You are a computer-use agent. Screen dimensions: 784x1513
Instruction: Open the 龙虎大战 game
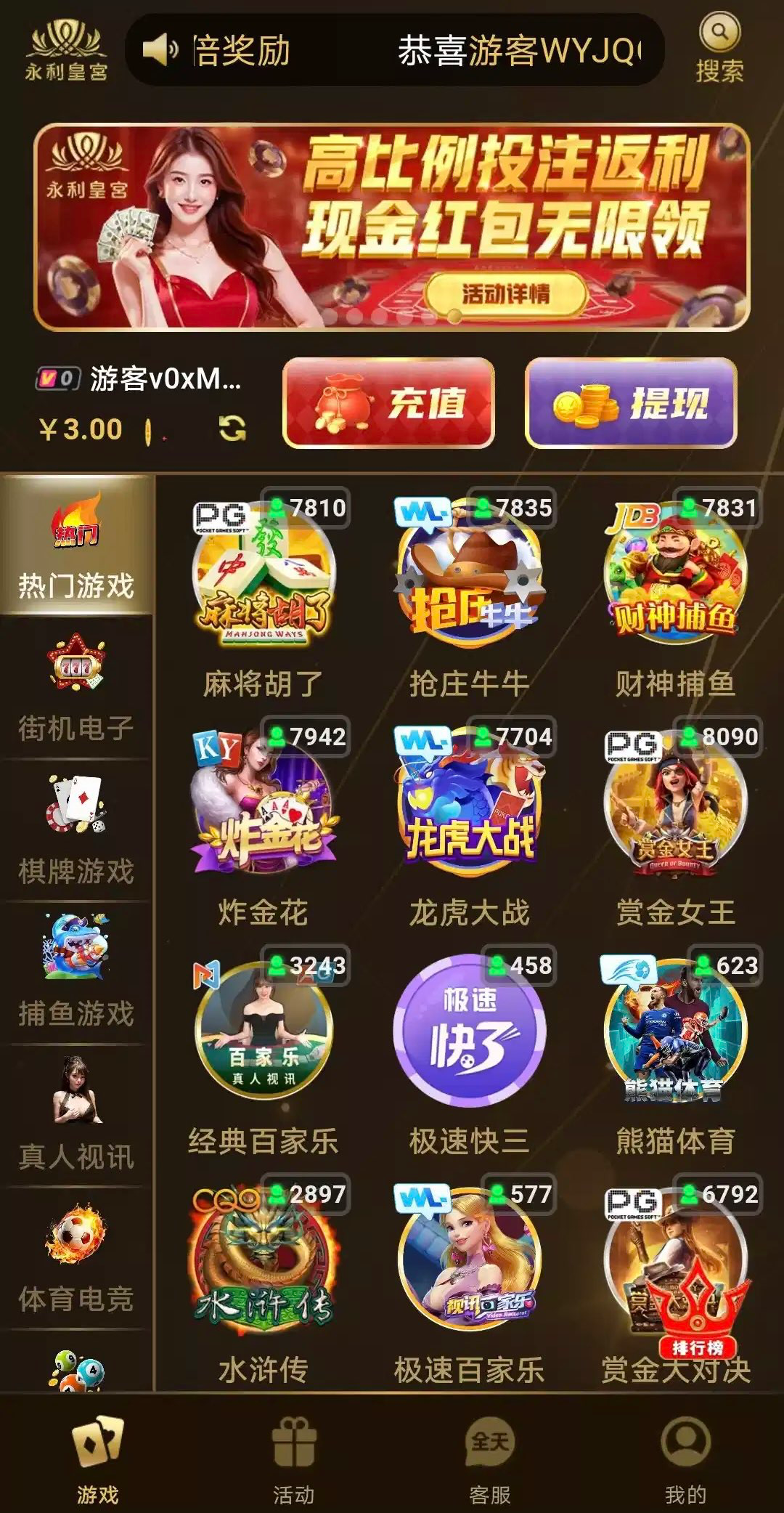click(470, 803)
